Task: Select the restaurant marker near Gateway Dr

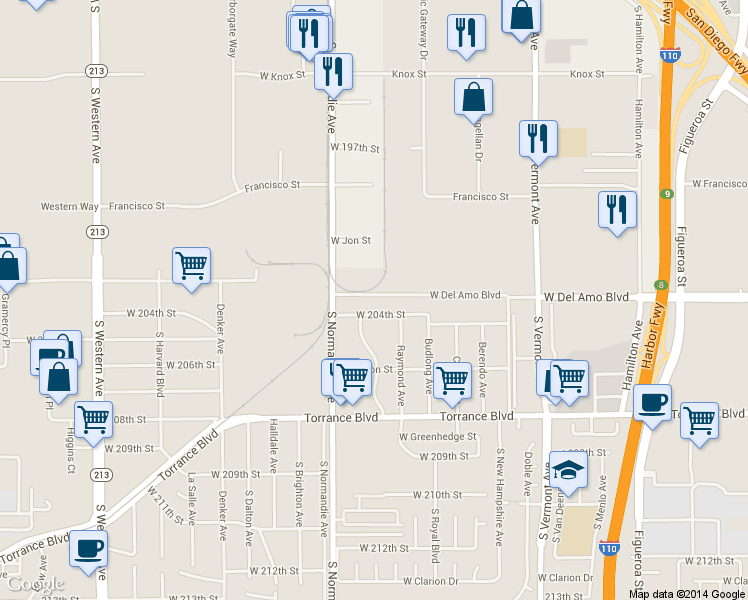Action: tap(465, 33)
